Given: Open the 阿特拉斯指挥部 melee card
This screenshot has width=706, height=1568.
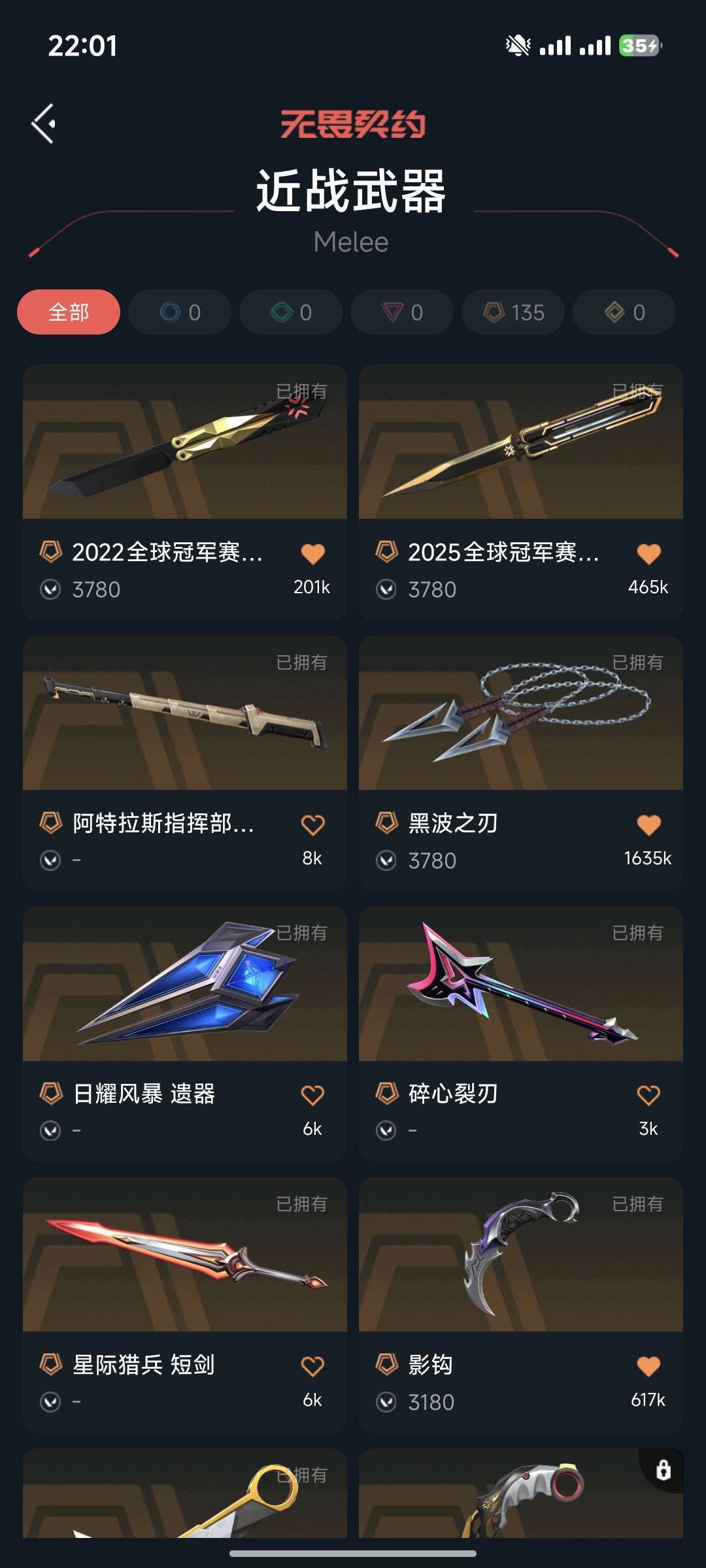Looking at the screenshot, I should tap(184, 713).
